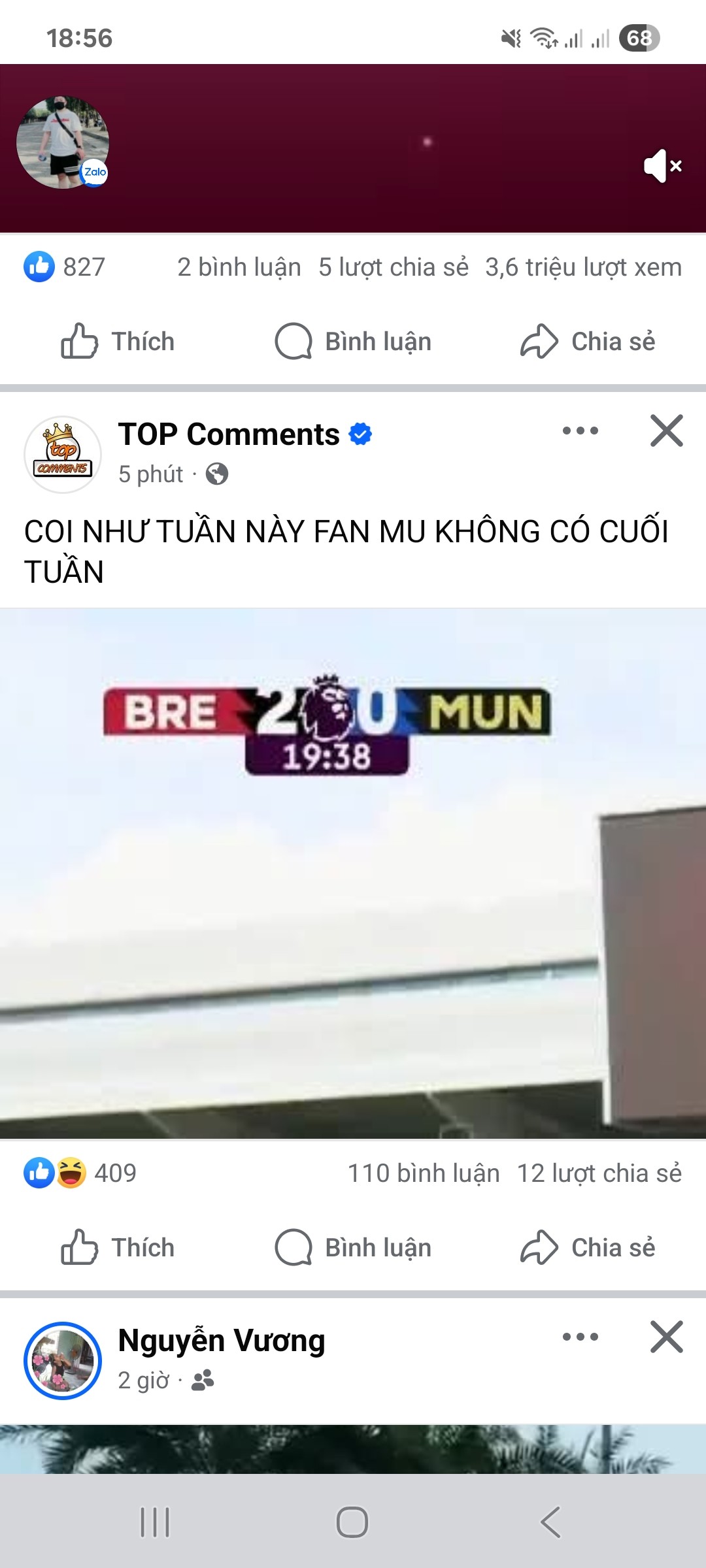The height and width of the screenshot is (1568, 706).
Task: Open the Zalo profile picture on the video
Action: [63, 142]
